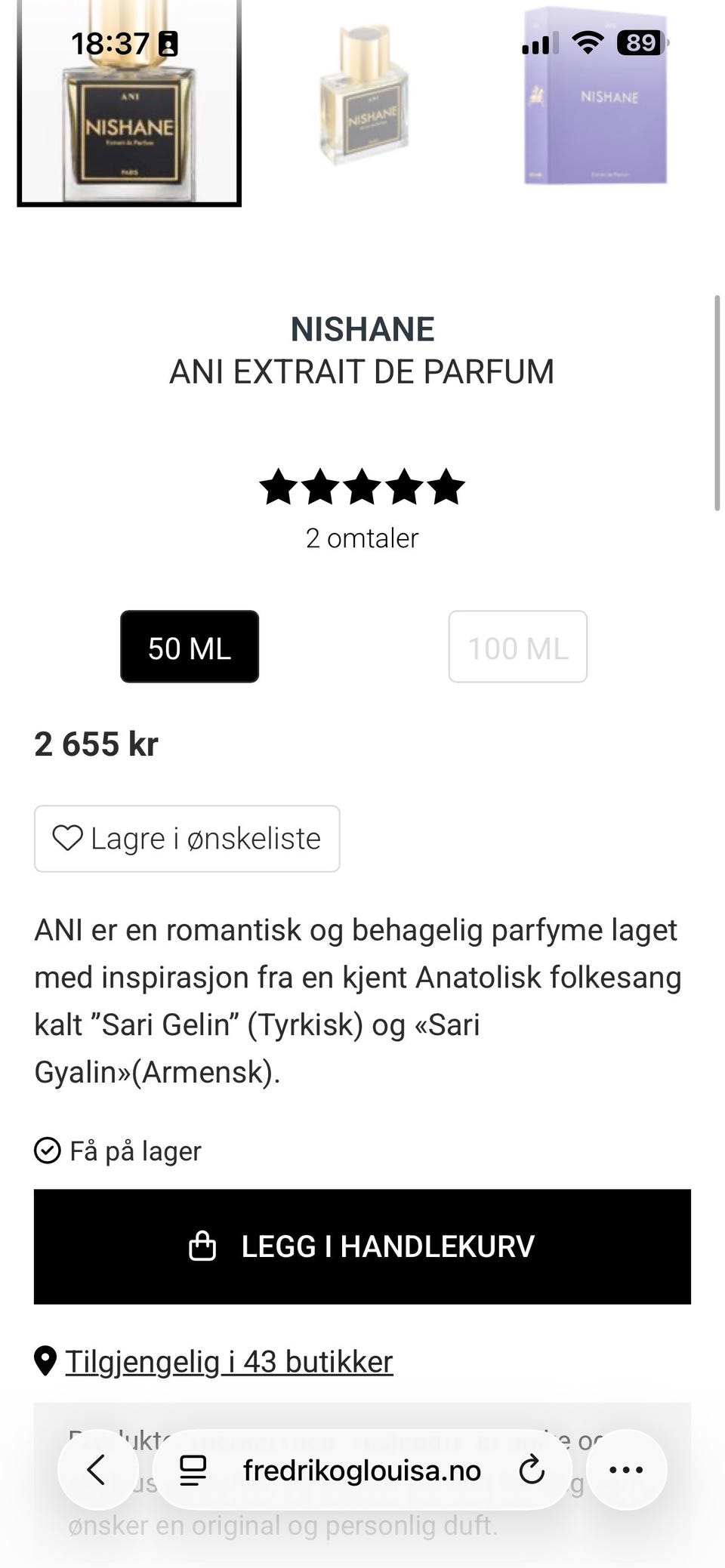Open the reviews by tapping '2 omtaler'
The image size is (725, 1568).
pos(362,538)
